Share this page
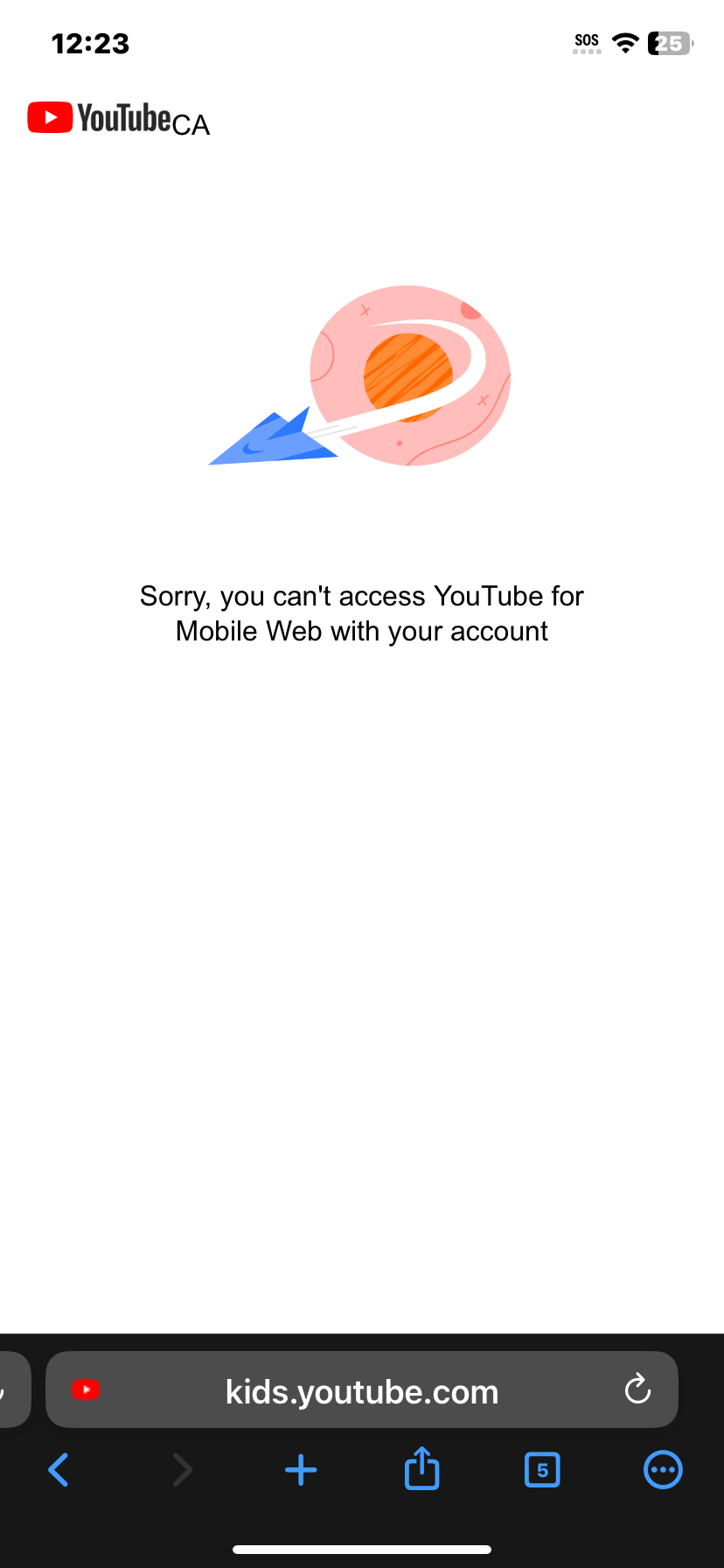724x1568 pixels. pos(421,1469)
